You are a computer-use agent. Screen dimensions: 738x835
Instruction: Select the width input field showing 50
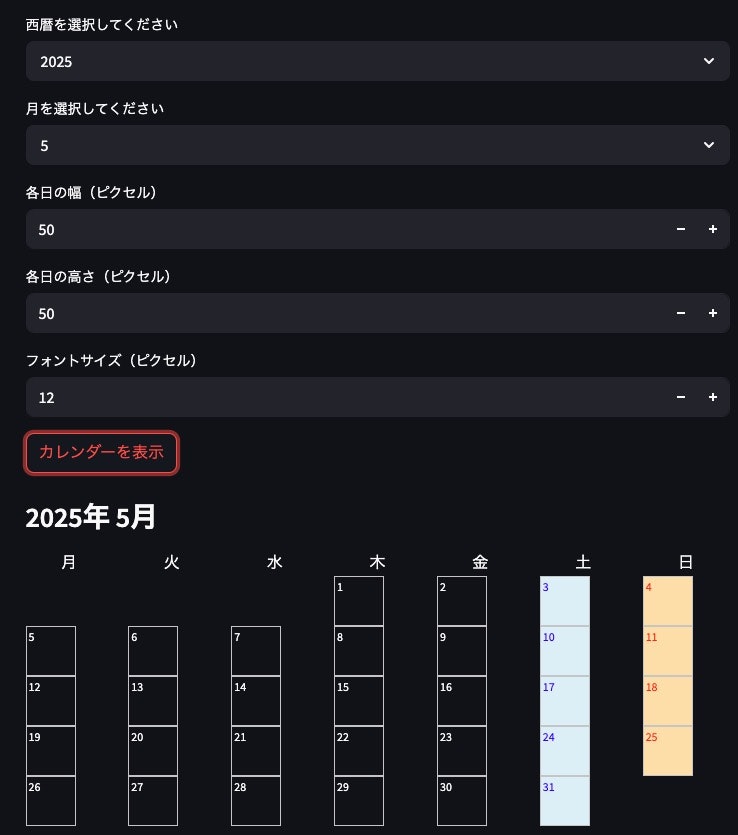point(300,229)
